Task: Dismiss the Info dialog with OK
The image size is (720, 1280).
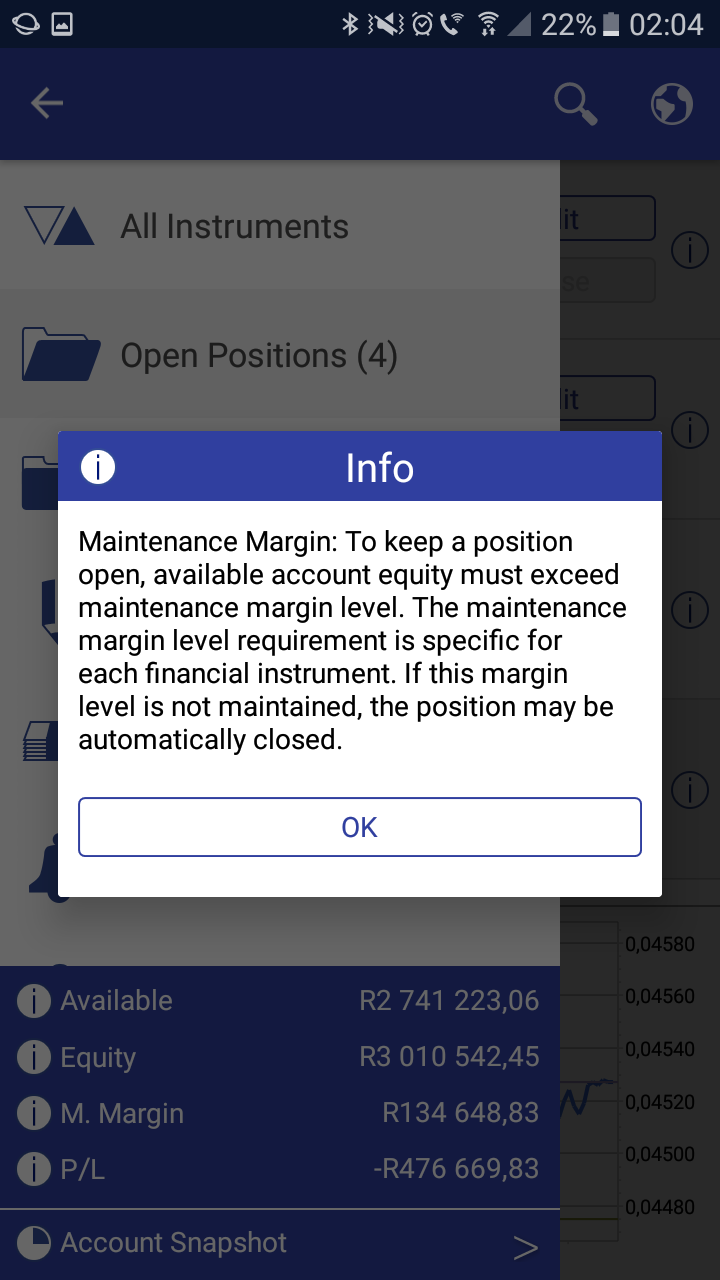Action: tap(359, 827)
